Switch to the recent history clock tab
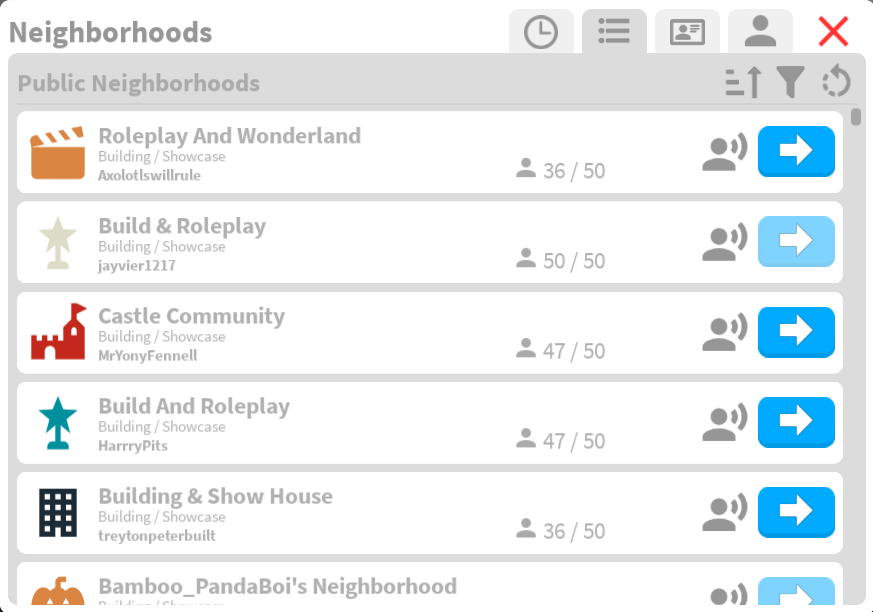873x612 pixels. (x=541, y=32)
